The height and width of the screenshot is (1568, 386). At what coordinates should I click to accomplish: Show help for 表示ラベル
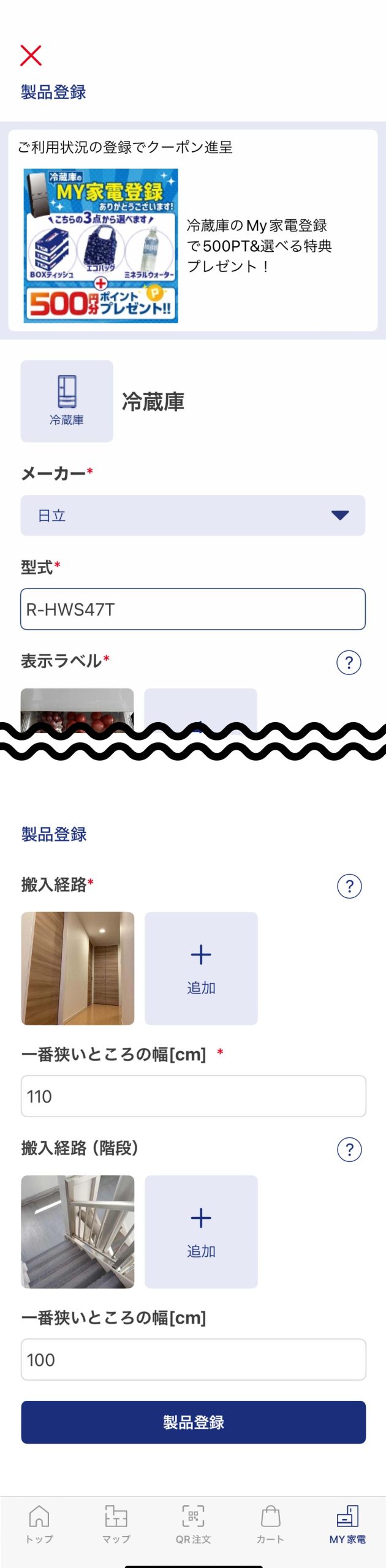(349, 662)
